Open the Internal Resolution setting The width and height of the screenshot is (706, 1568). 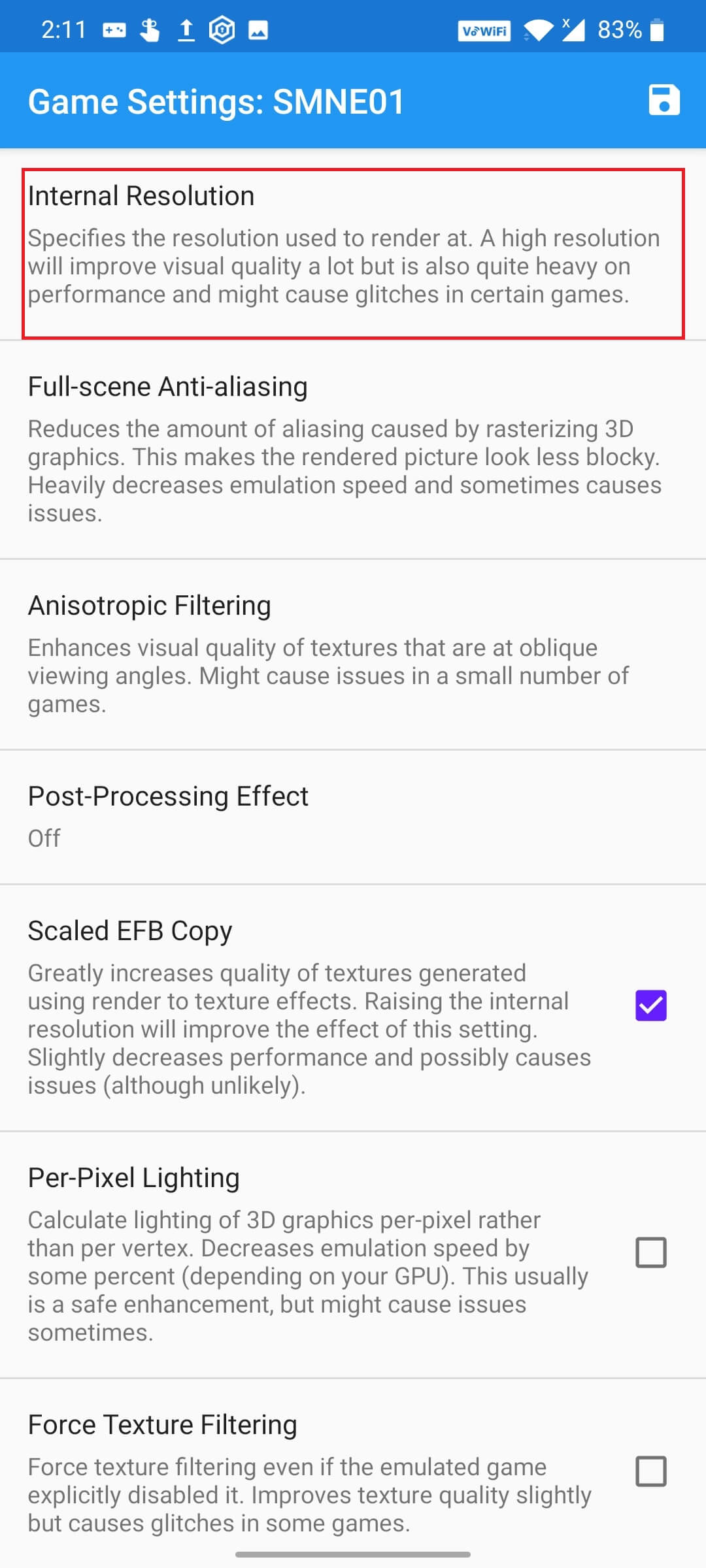click(x=353, y=244)
